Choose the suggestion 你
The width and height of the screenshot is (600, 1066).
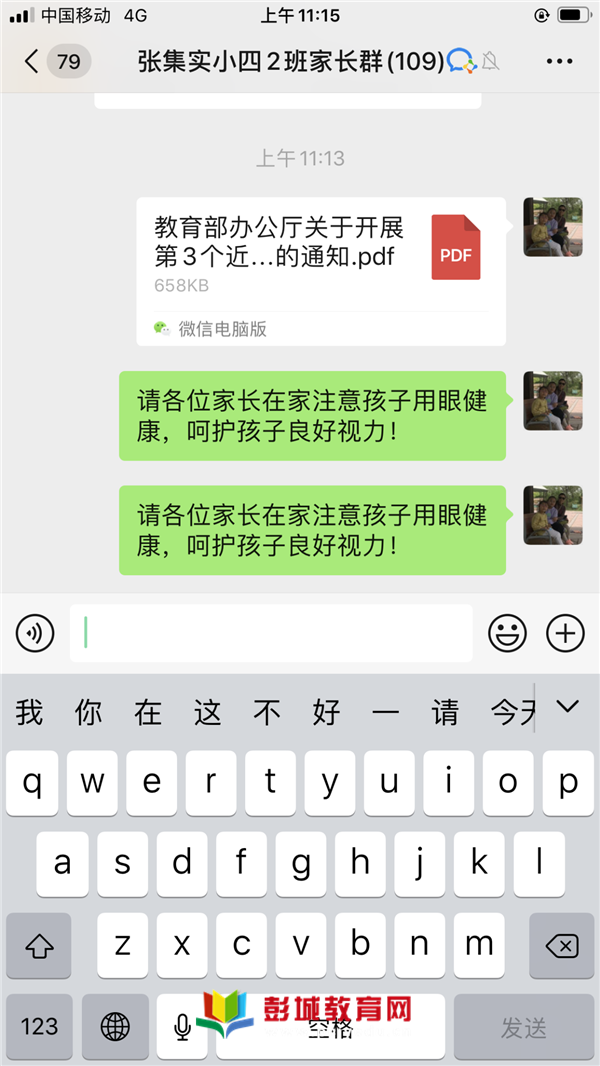pyautogui.click(x=89, y=712)
